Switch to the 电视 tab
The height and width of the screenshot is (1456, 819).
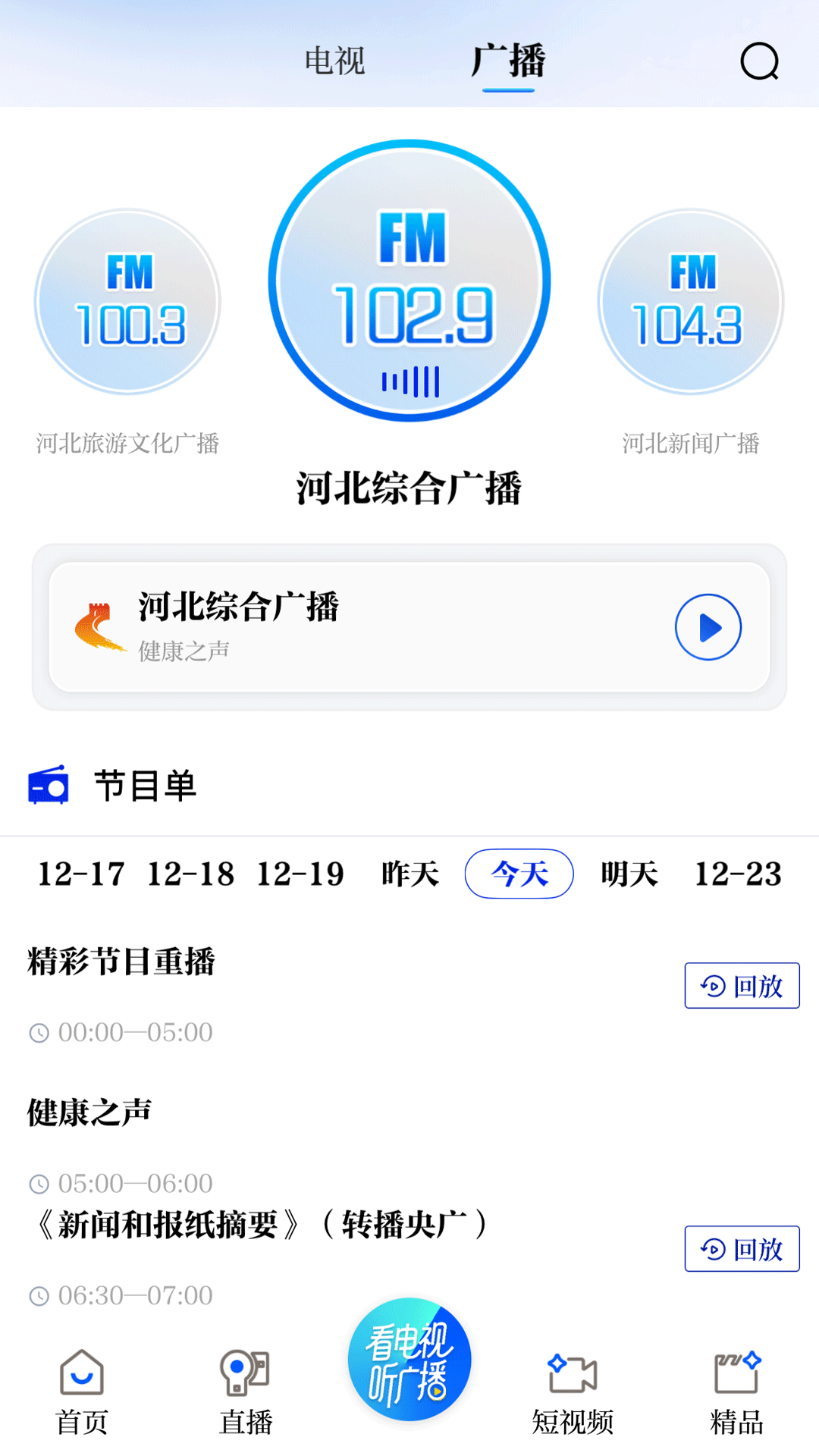pos(334,63)
